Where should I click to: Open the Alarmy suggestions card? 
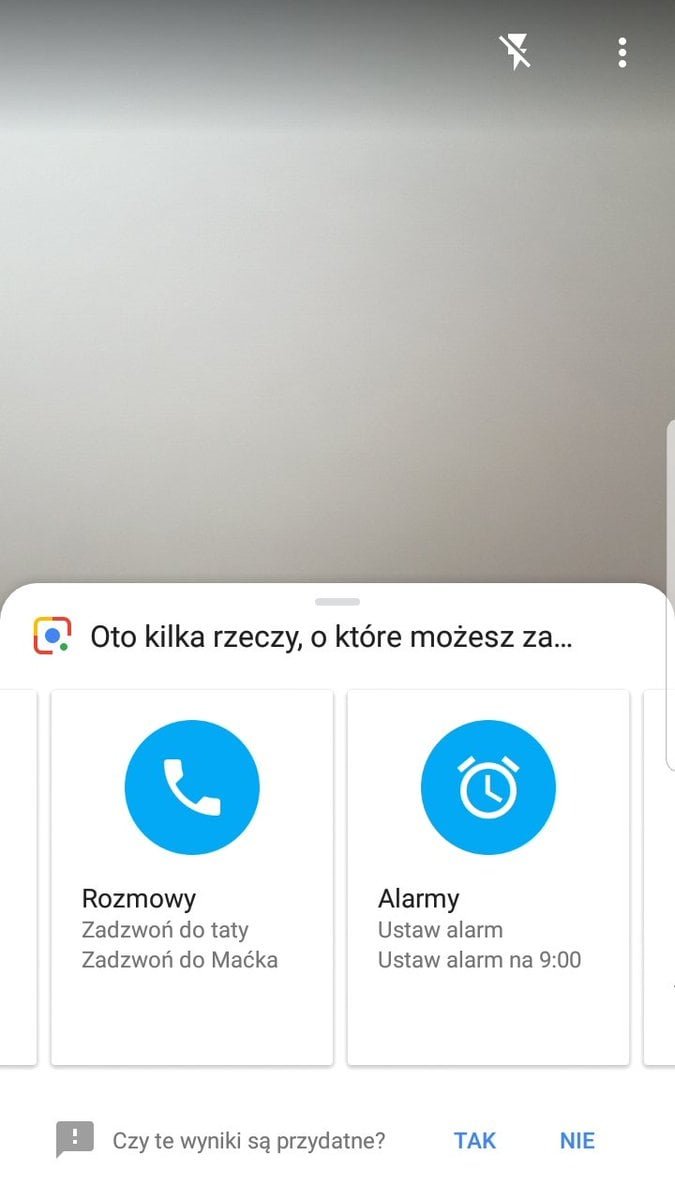[x=488, y=877]
